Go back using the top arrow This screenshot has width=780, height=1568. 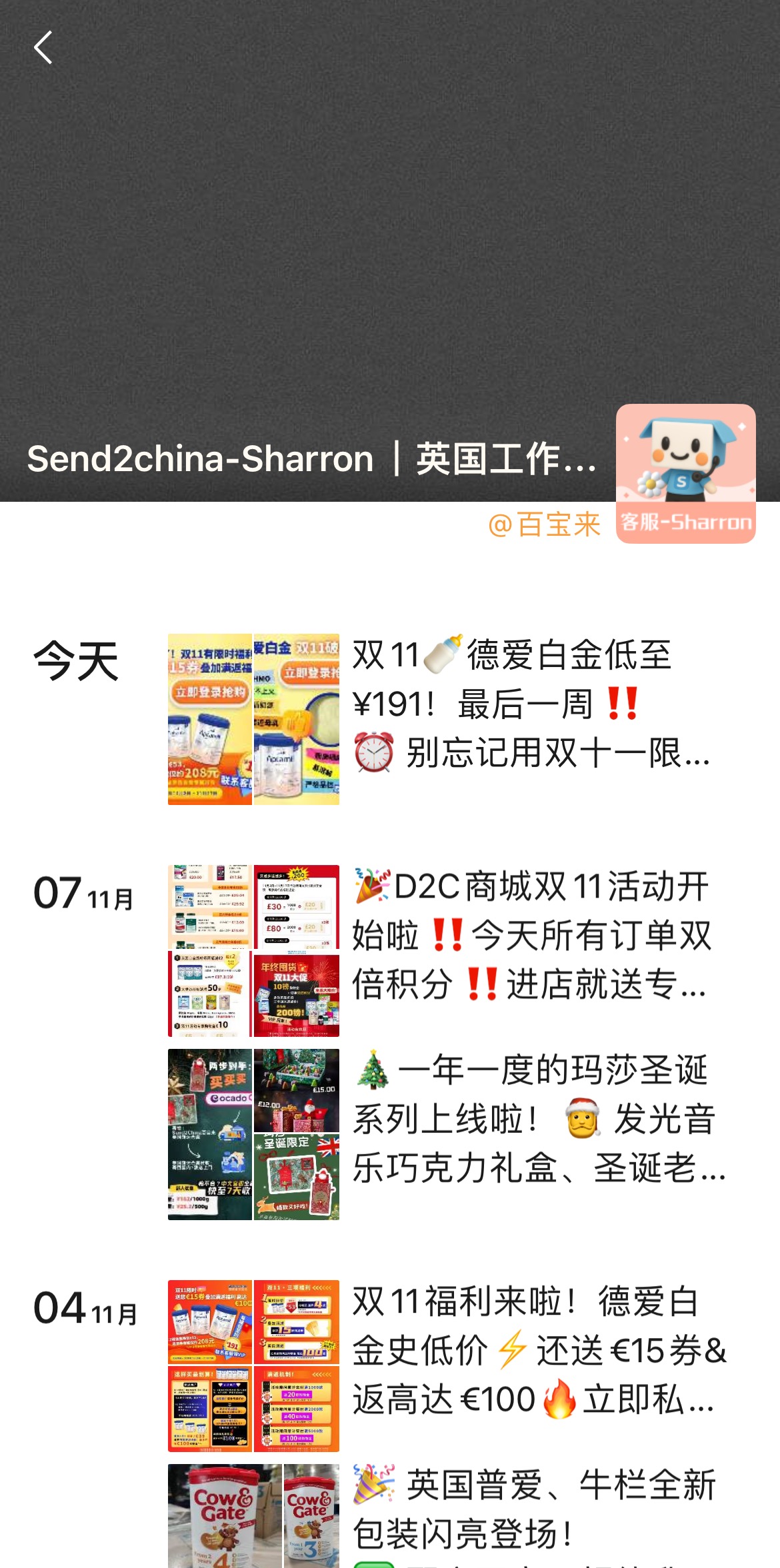pyautogui.click(x=43, y=48)
